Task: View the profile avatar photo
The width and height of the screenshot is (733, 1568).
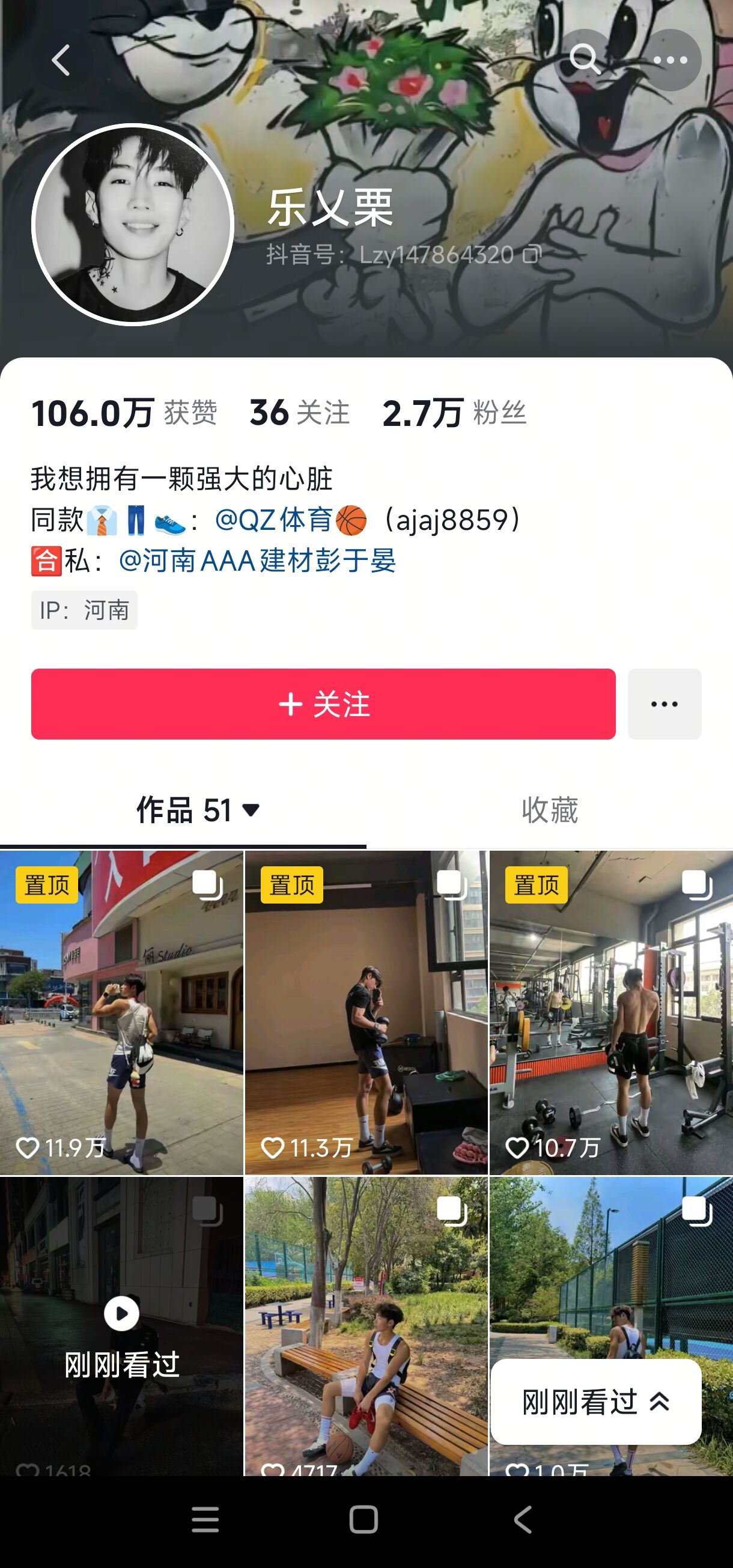Action: coord(133,224)
